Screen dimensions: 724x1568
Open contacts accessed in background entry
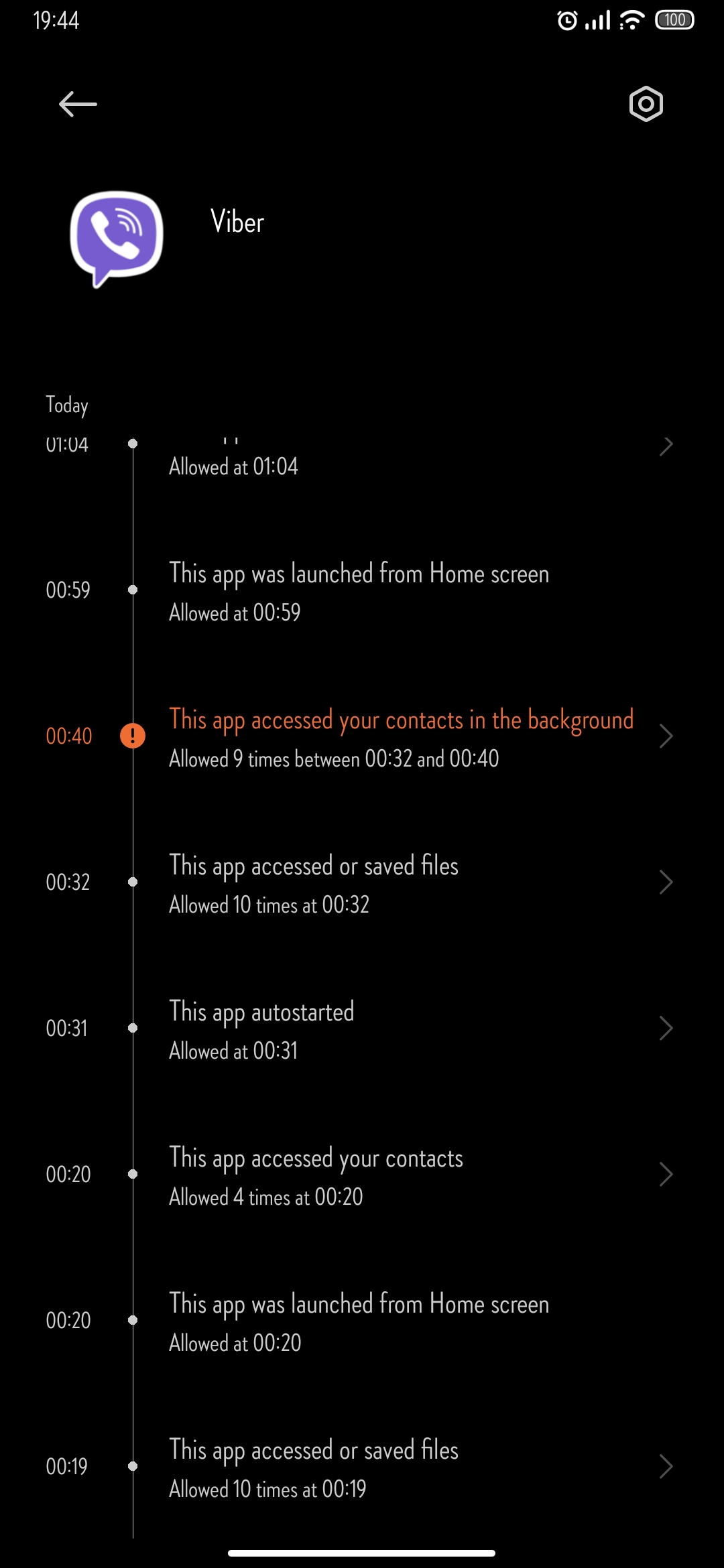pos(362,736)
